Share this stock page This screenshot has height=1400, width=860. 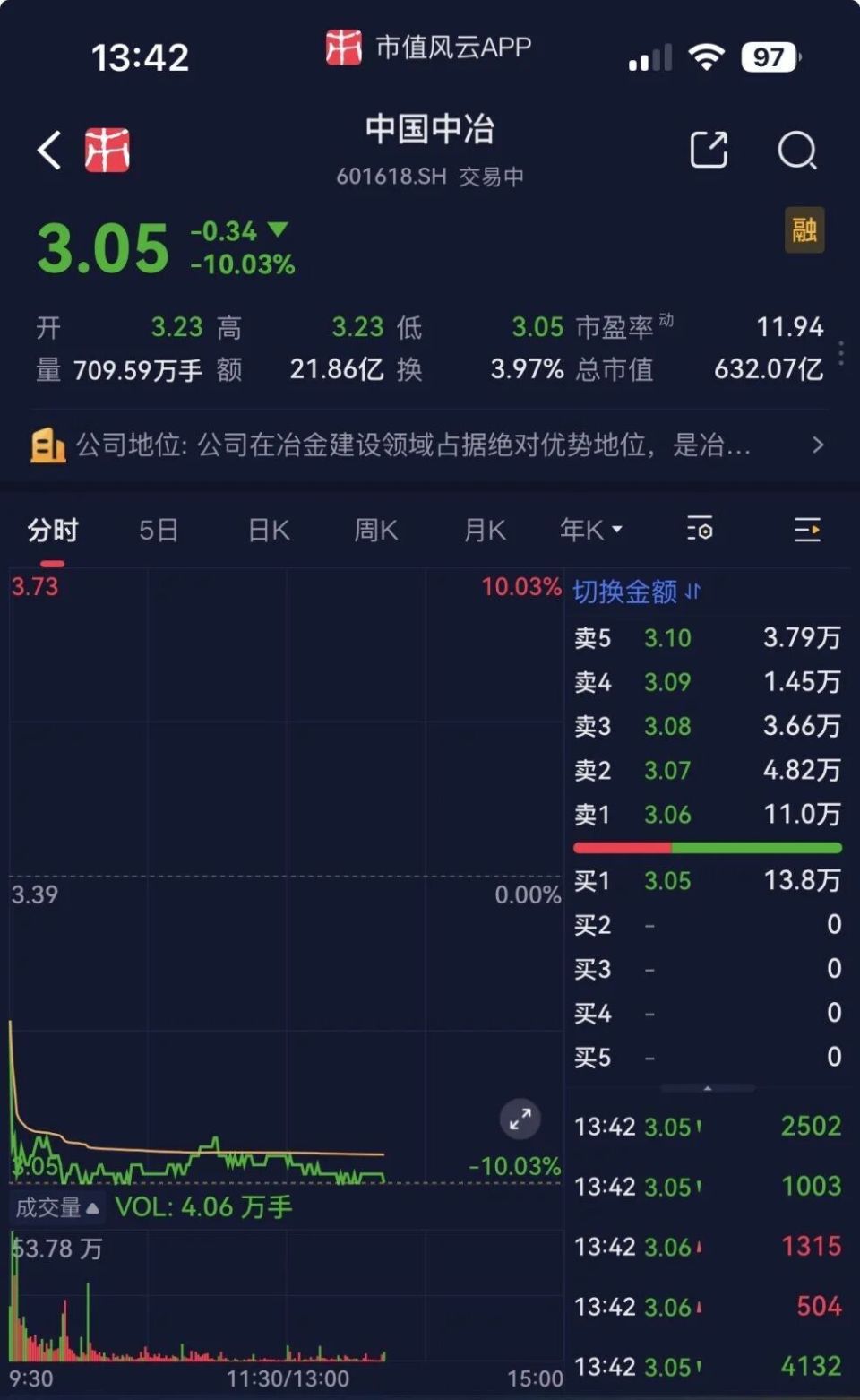[x=709, y=150]
